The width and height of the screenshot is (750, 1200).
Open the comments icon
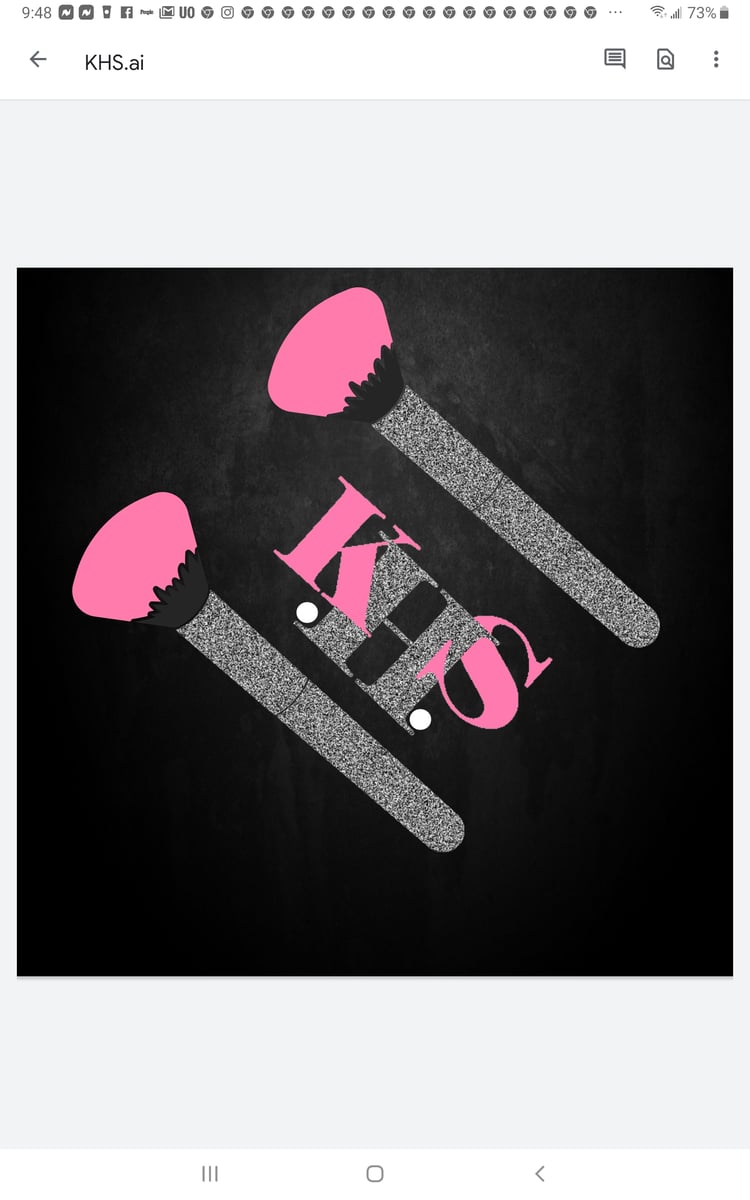[x=615, y=60]
